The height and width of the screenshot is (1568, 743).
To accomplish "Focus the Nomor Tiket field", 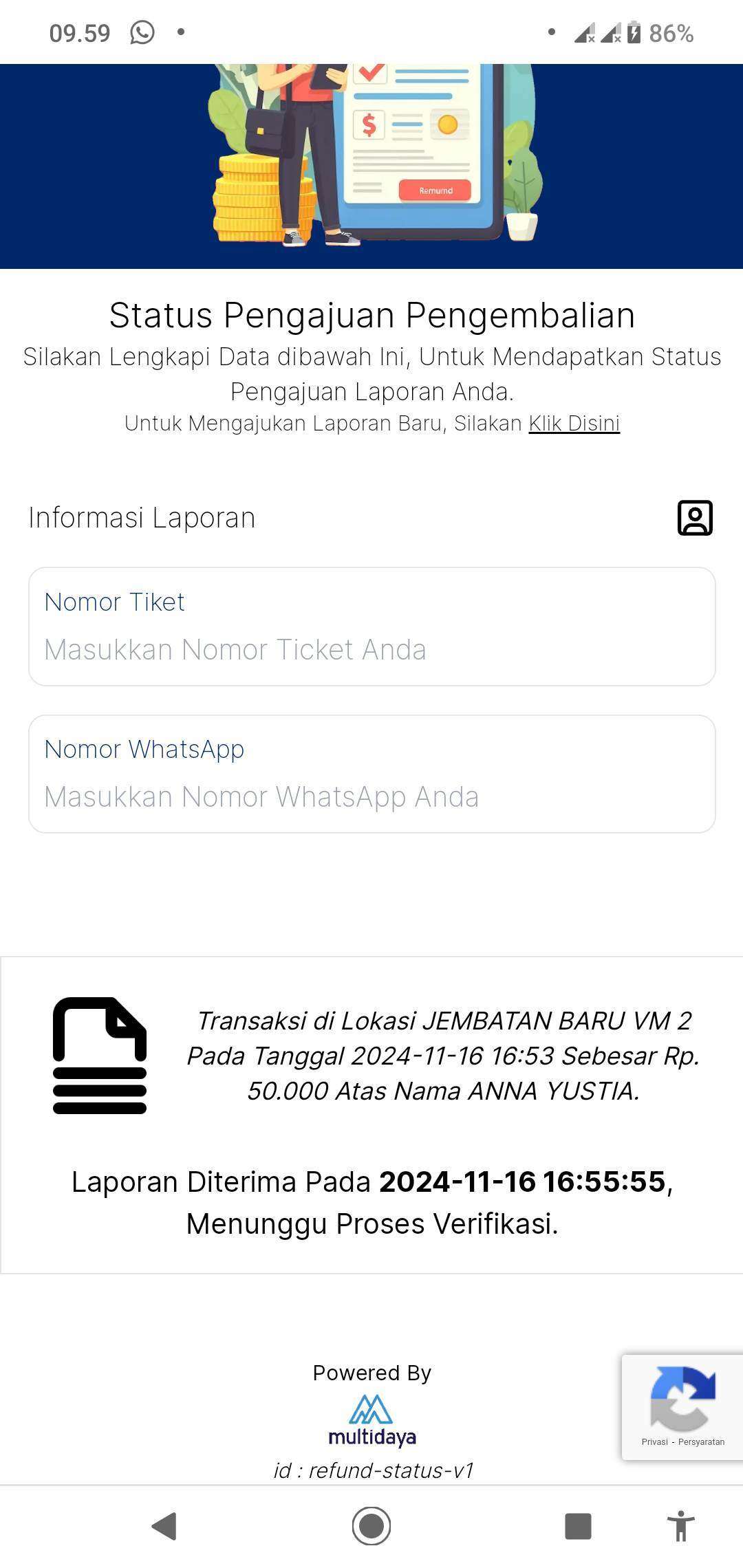I will [372, 627].
